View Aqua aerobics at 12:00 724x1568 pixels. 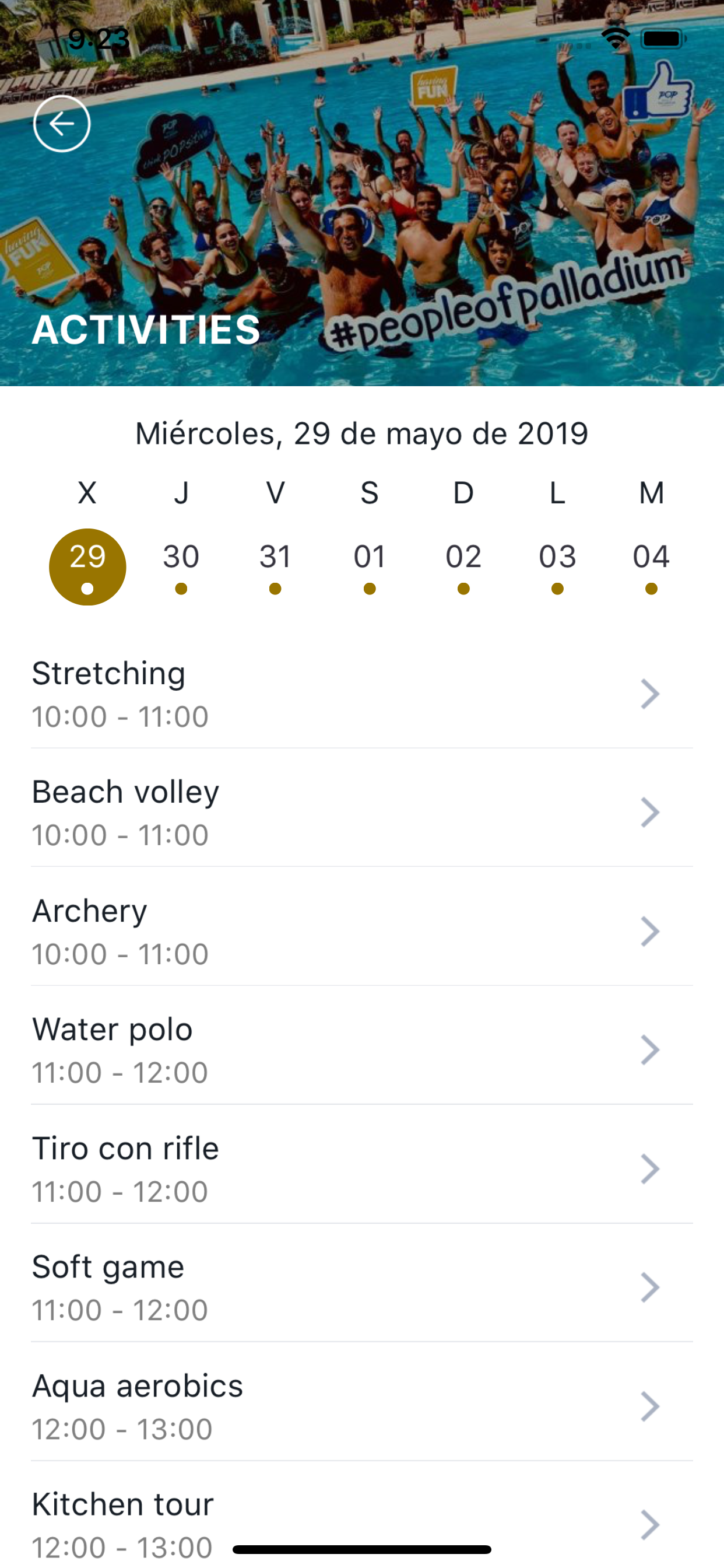pyautogui.click(x=361, y=1406)
